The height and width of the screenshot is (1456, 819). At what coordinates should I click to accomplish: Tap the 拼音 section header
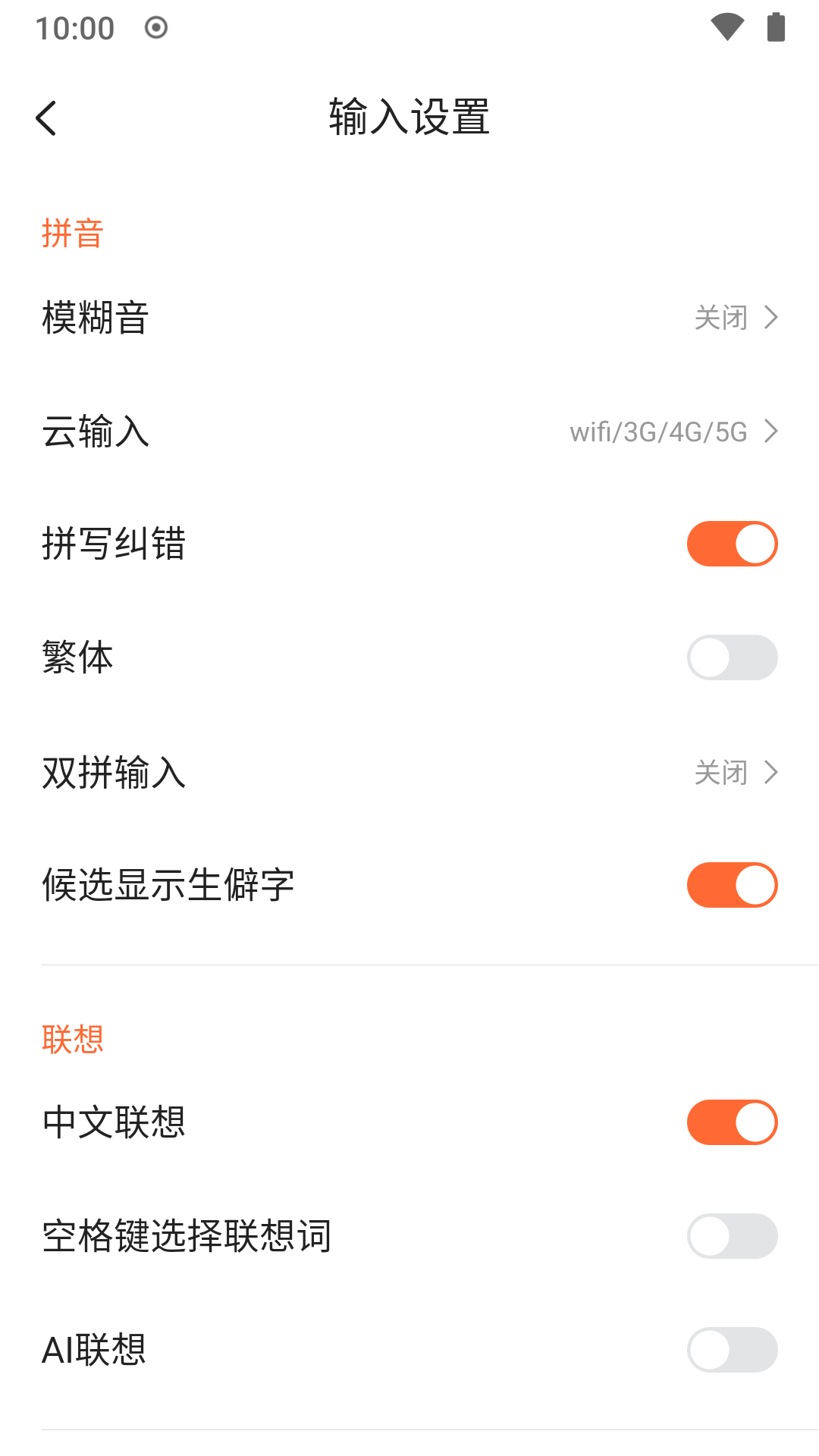pyautogui.click(x=74, y=233)
